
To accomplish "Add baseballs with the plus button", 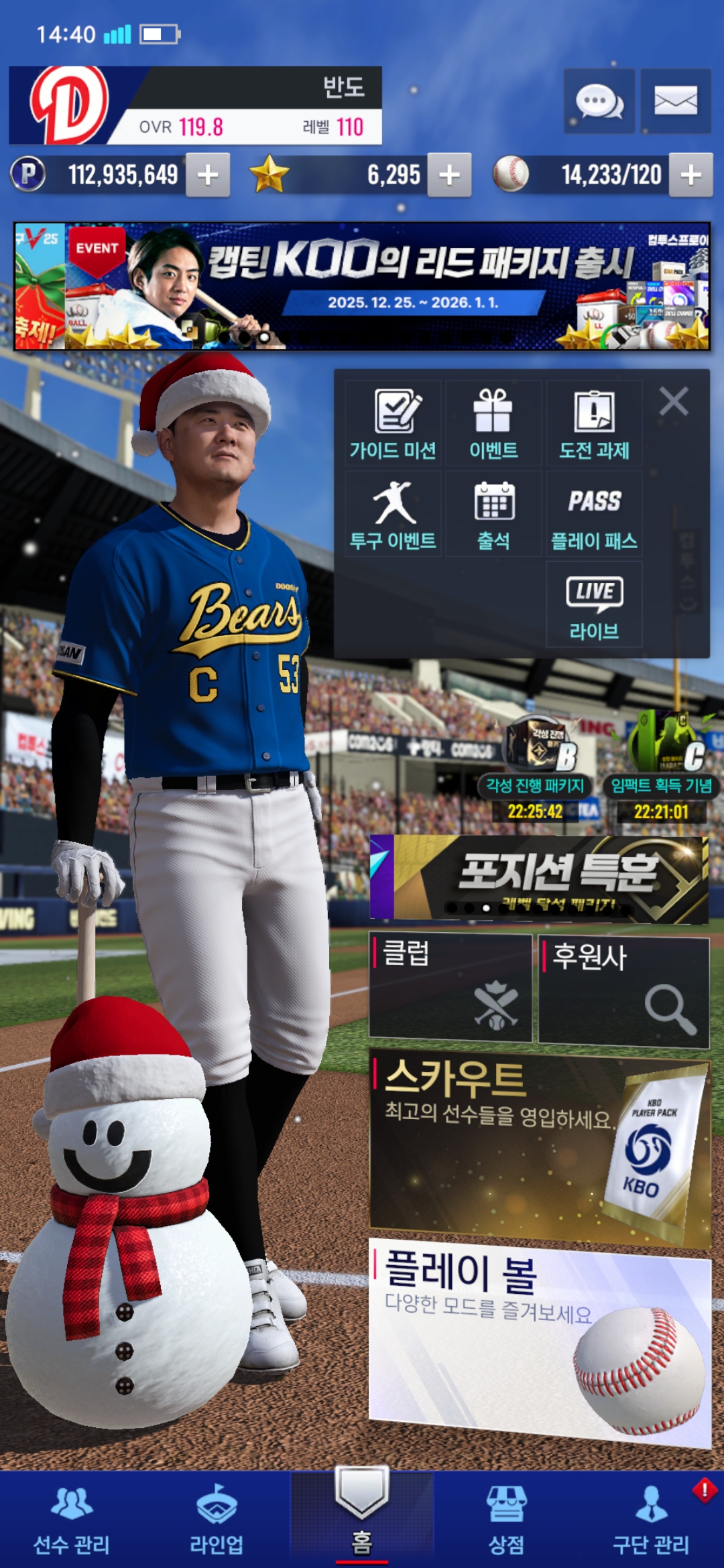I will pyautogui.click(x=690, y=175).
